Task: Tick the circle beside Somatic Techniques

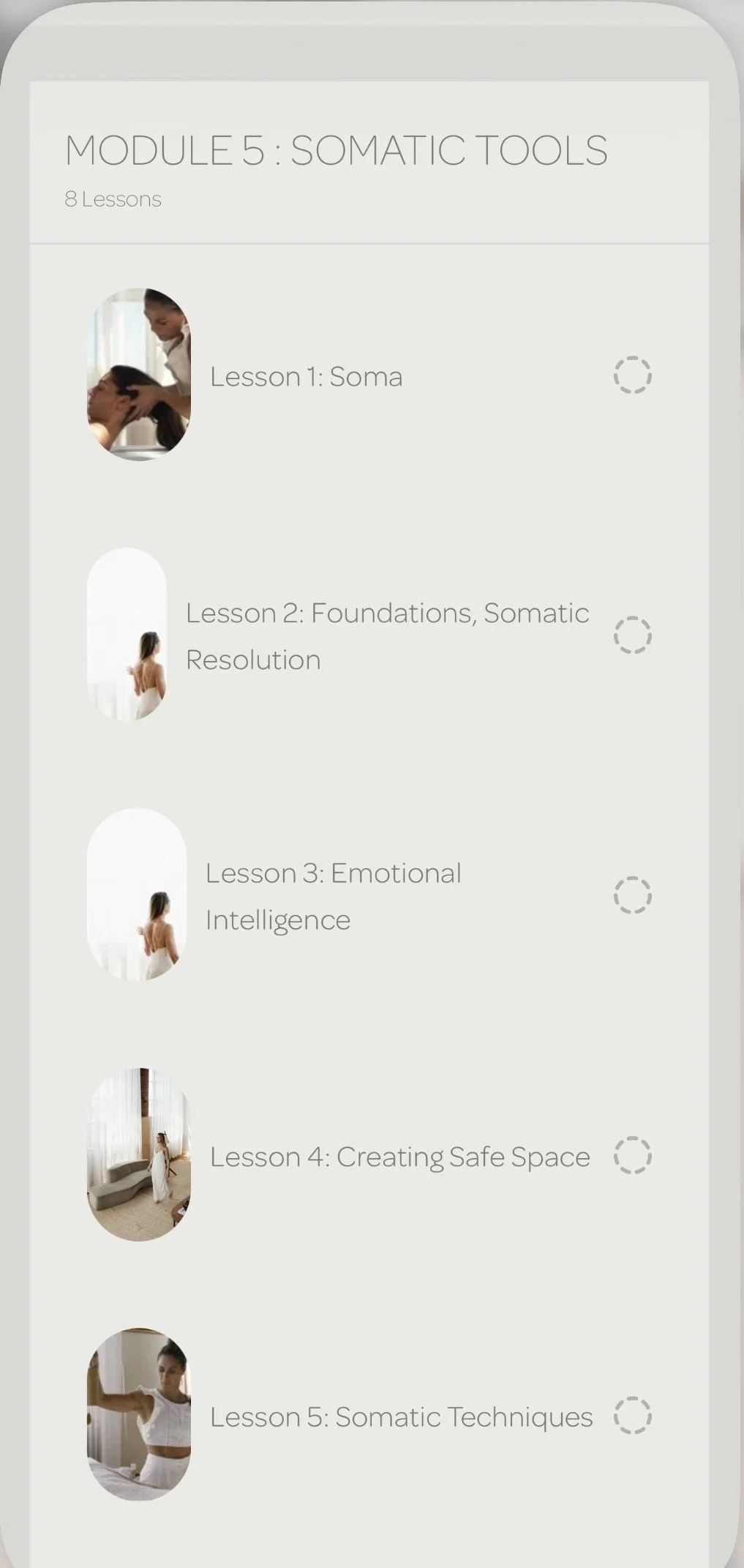Action: [x=632, y=1416]
